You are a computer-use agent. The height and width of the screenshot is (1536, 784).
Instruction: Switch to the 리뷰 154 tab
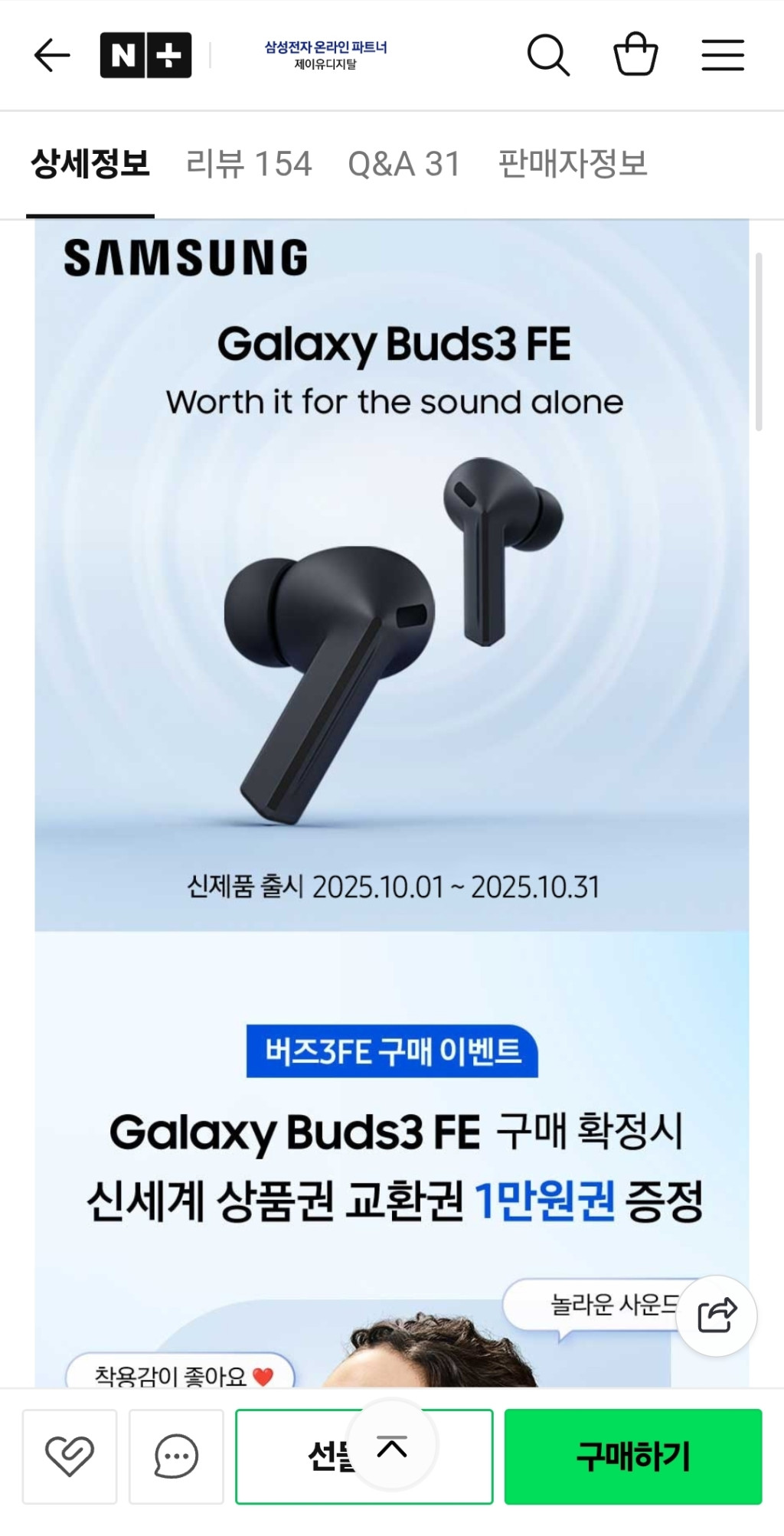coord(249,164)
